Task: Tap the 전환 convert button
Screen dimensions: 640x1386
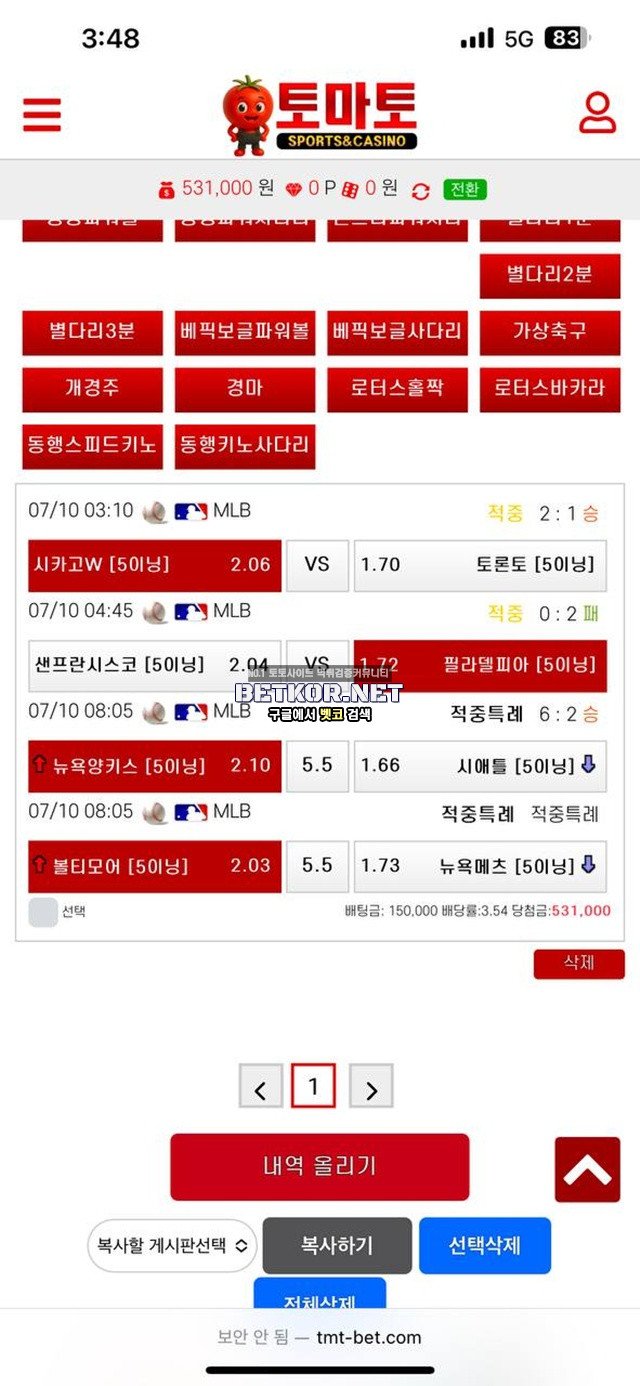Action: (x=465, y=189)
